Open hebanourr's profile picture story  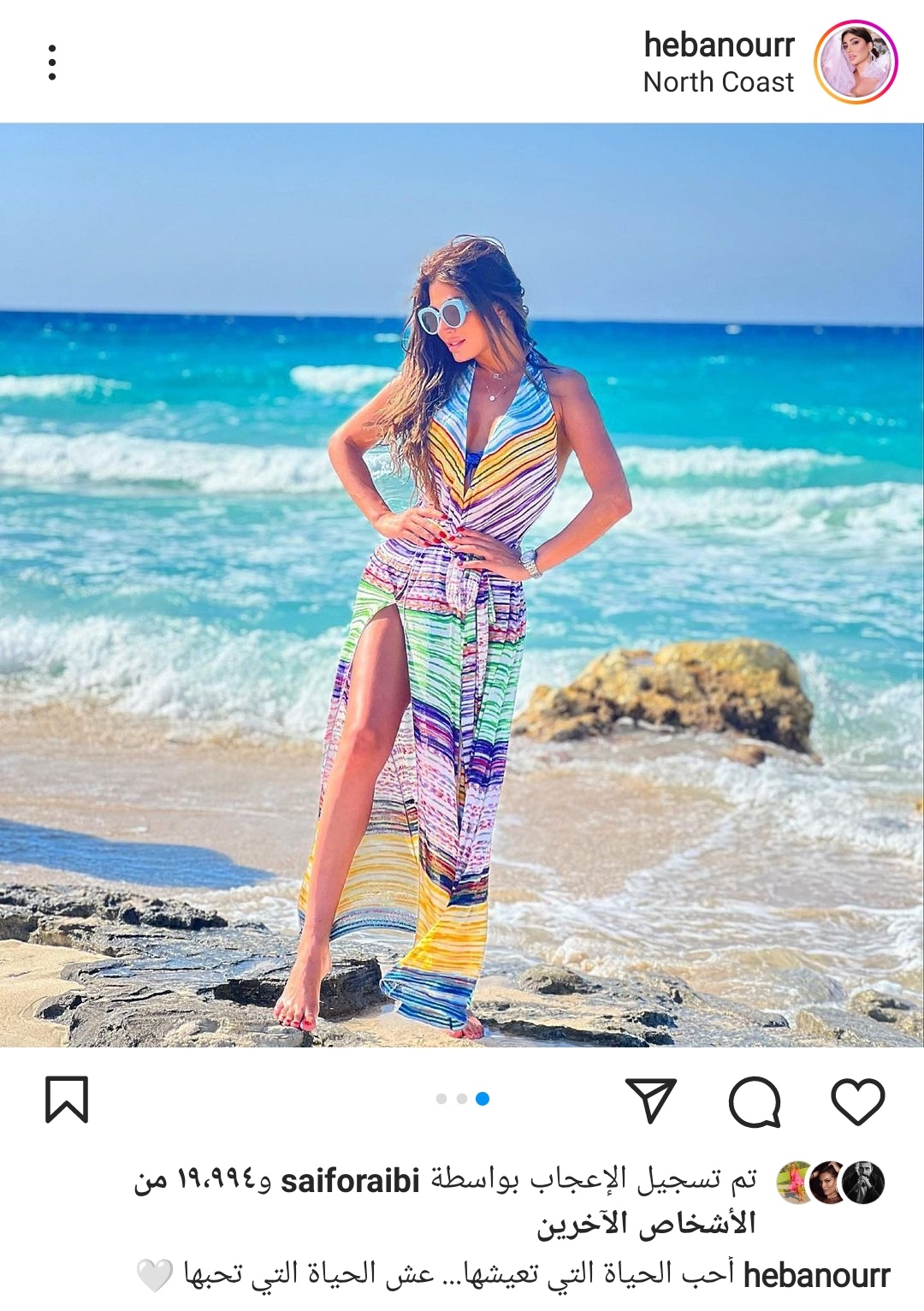click(856, 63)
